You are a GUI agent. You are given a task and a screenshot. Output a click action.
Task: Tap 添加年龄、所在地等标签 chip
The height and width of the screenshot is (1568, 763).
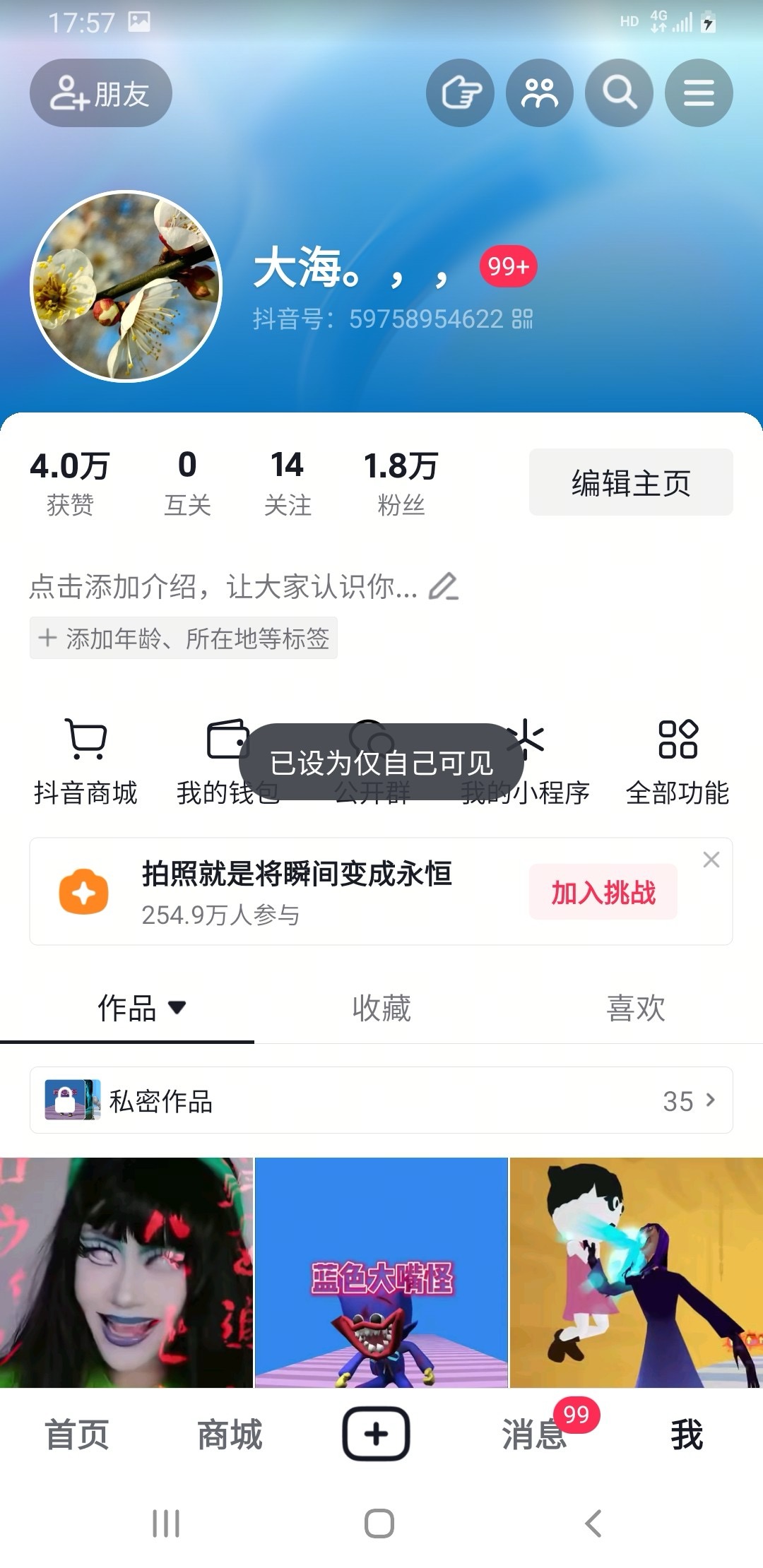coord(184,639)
